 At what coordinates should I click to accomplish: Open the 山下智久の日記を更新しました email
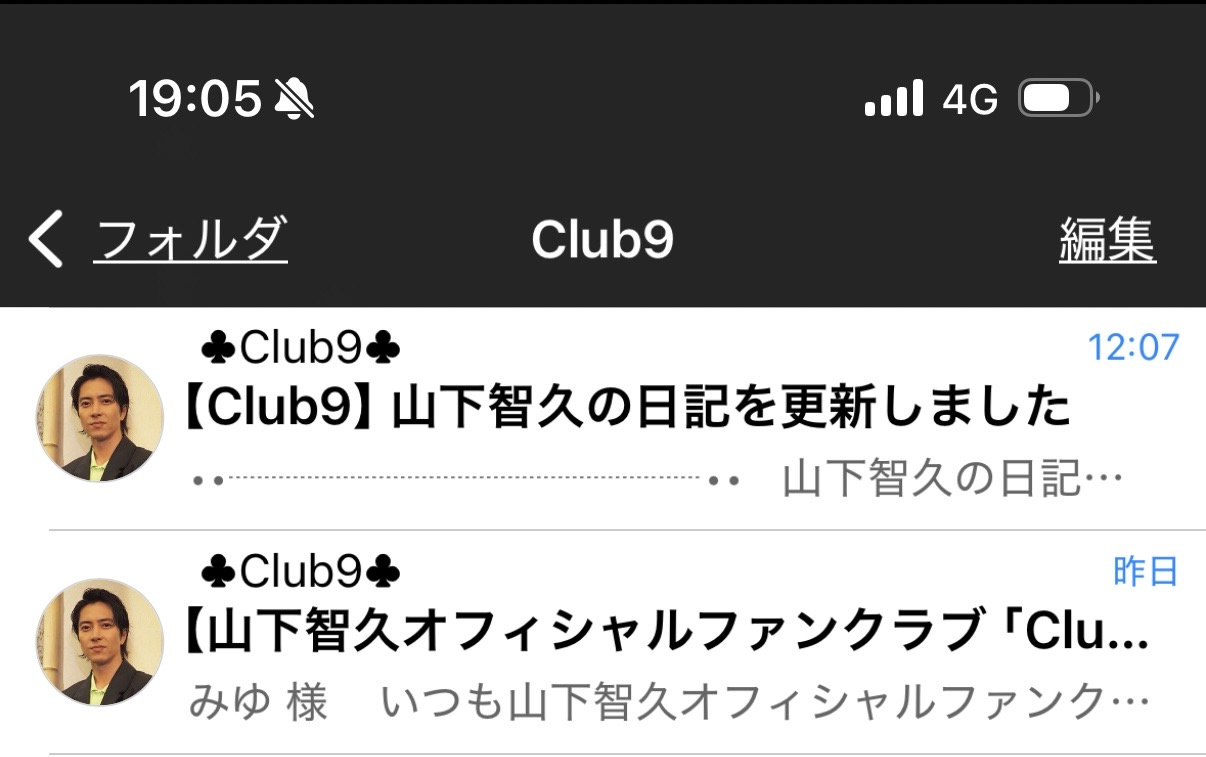[626, 409]
